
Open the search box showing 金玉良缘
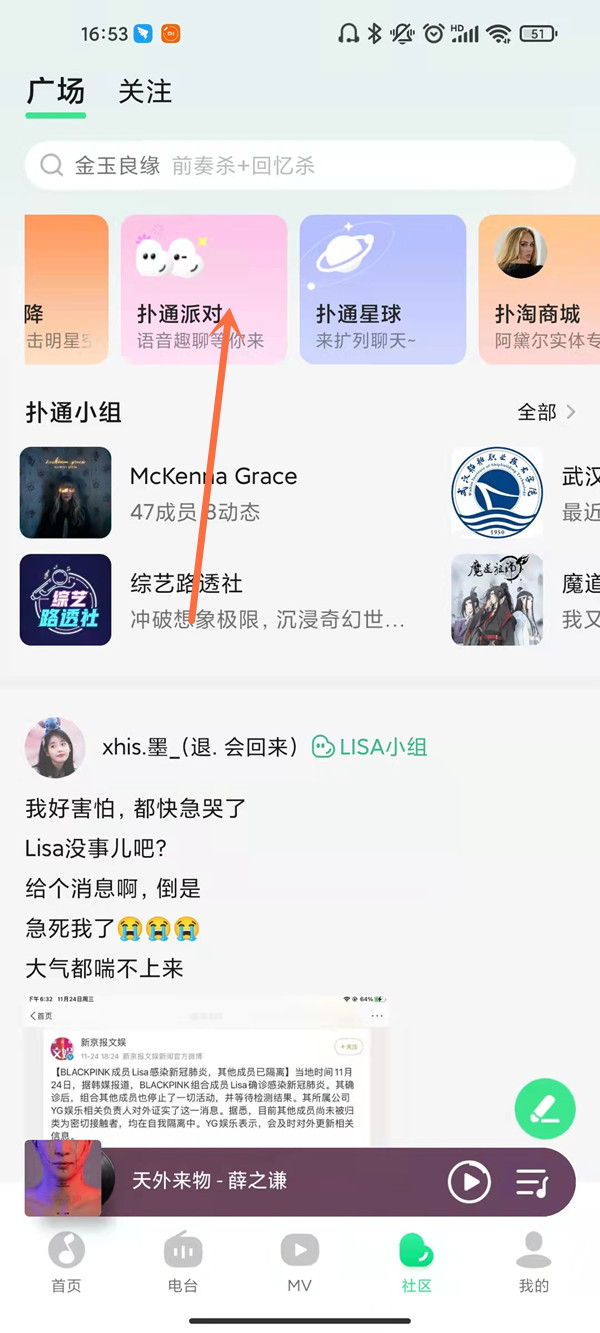click(300, 165)
